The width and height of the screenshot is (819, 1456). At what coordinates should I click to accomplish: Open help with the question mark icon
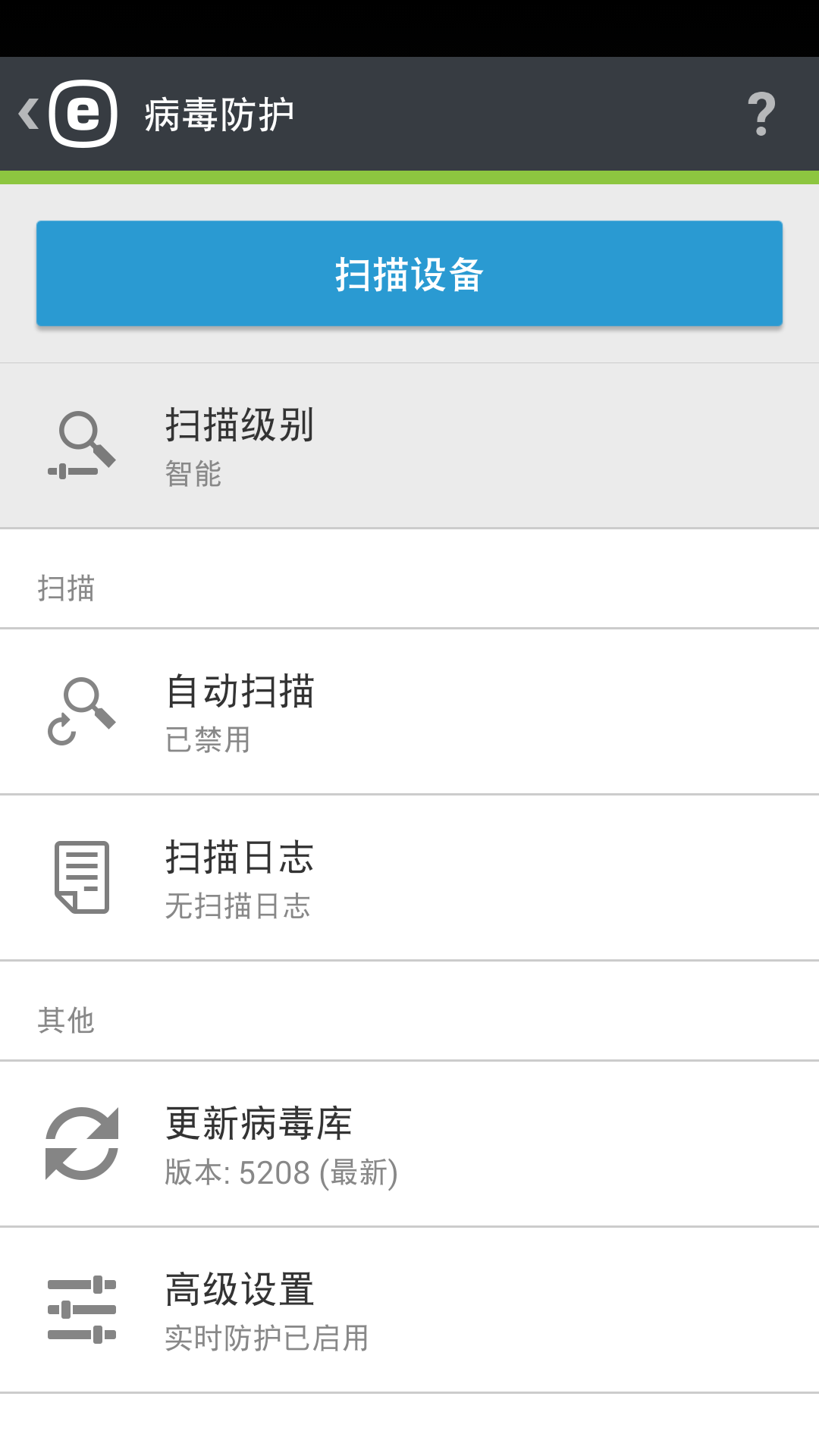(x=761, y=114)
